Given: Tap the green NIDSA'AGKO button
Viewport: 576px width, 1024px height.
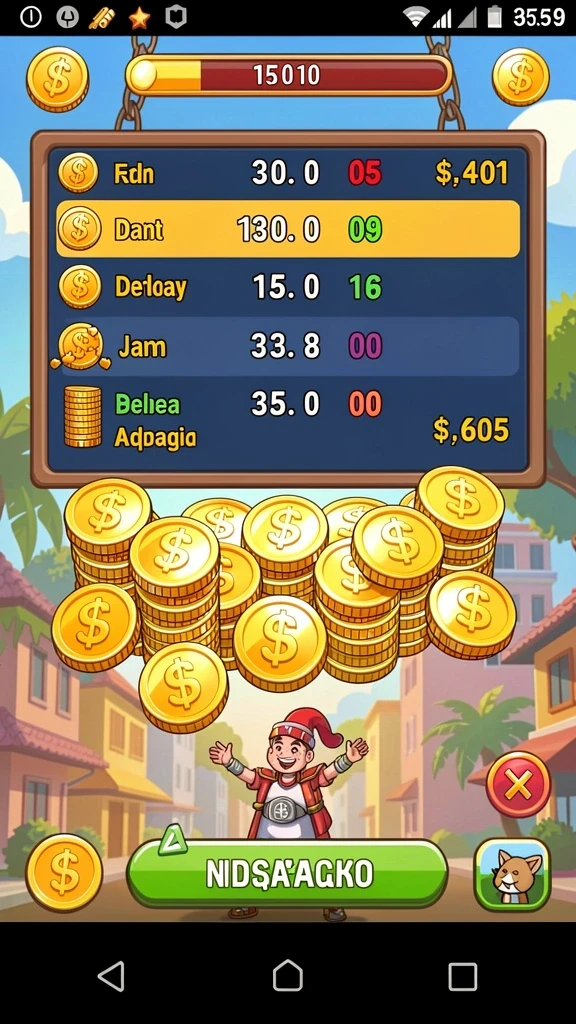Looking at the screenshot, I should point(287,873).
